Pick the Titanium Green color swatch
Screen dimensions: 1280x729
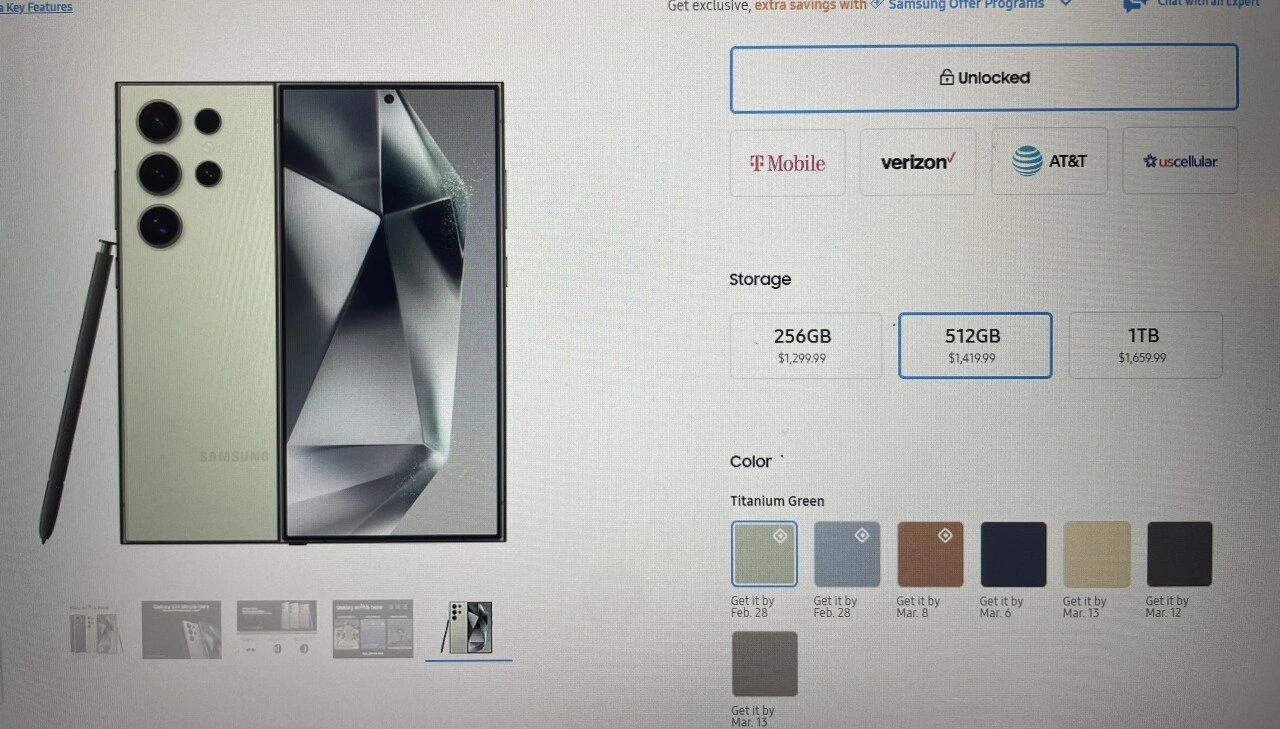764,553
